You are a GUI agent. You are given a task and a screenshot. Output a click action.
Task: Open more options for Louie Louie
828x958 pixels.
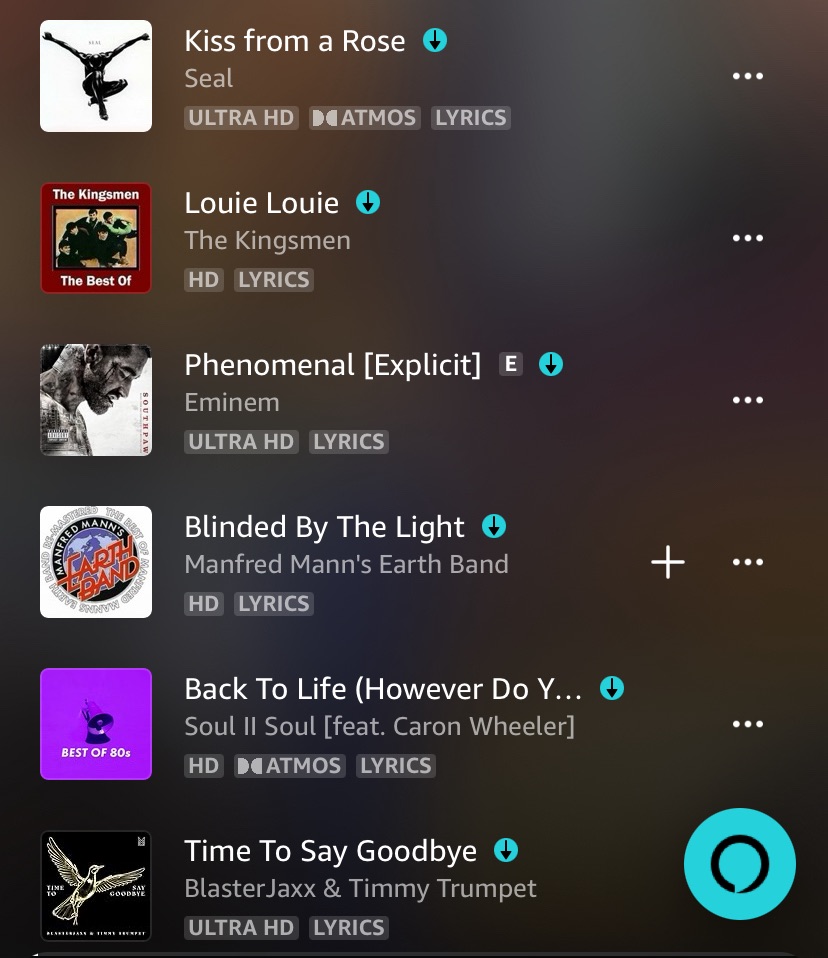click(747, 238)
